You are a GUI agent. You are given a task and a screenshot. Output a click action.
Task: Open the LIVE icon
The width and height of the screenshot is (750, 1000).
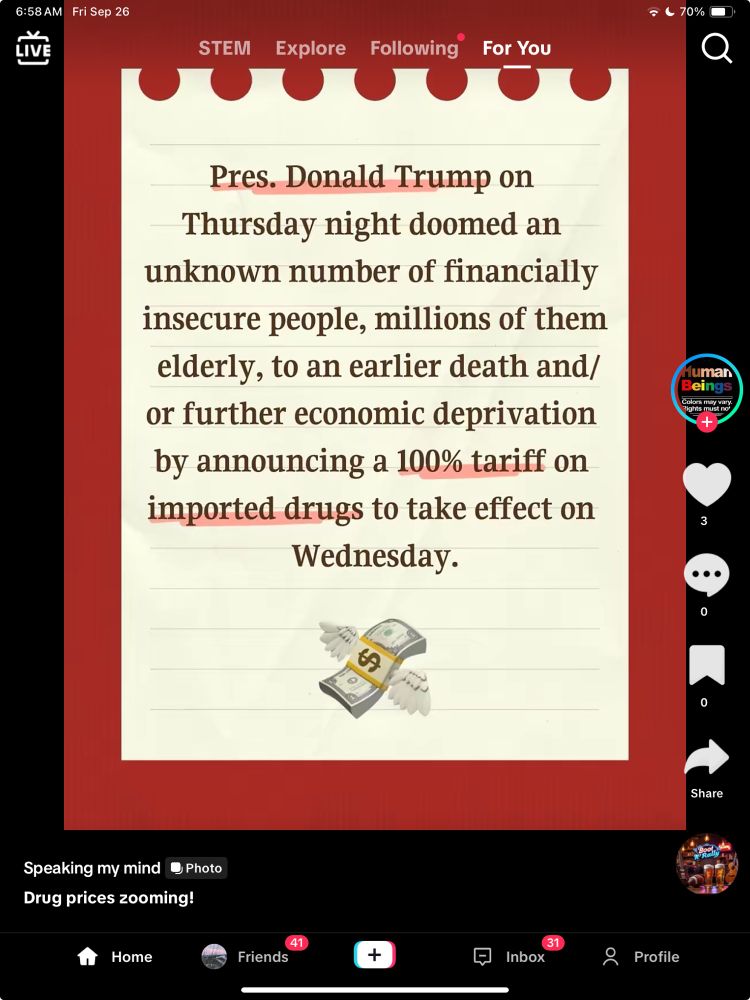pos(33,48)
